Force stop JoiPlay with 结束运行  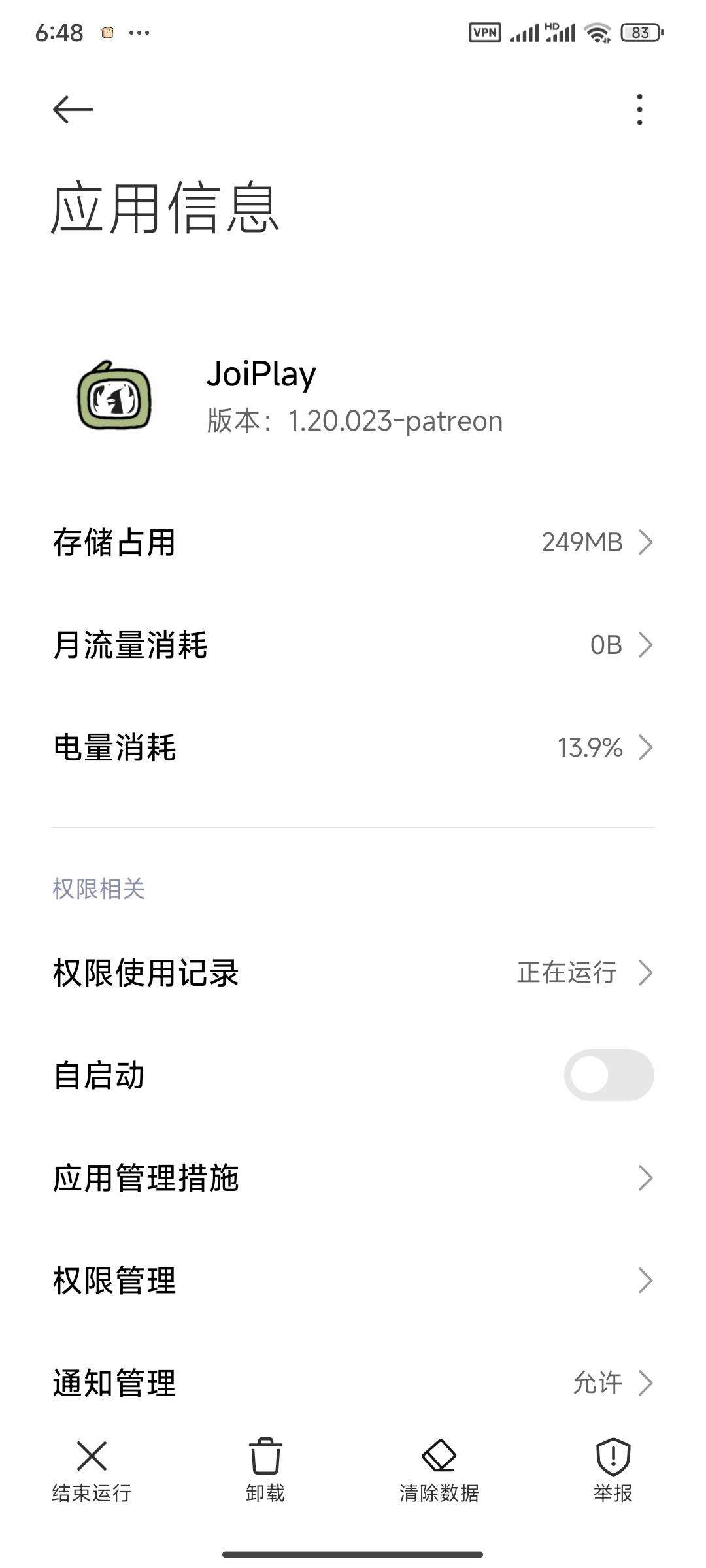(92, 1469)
